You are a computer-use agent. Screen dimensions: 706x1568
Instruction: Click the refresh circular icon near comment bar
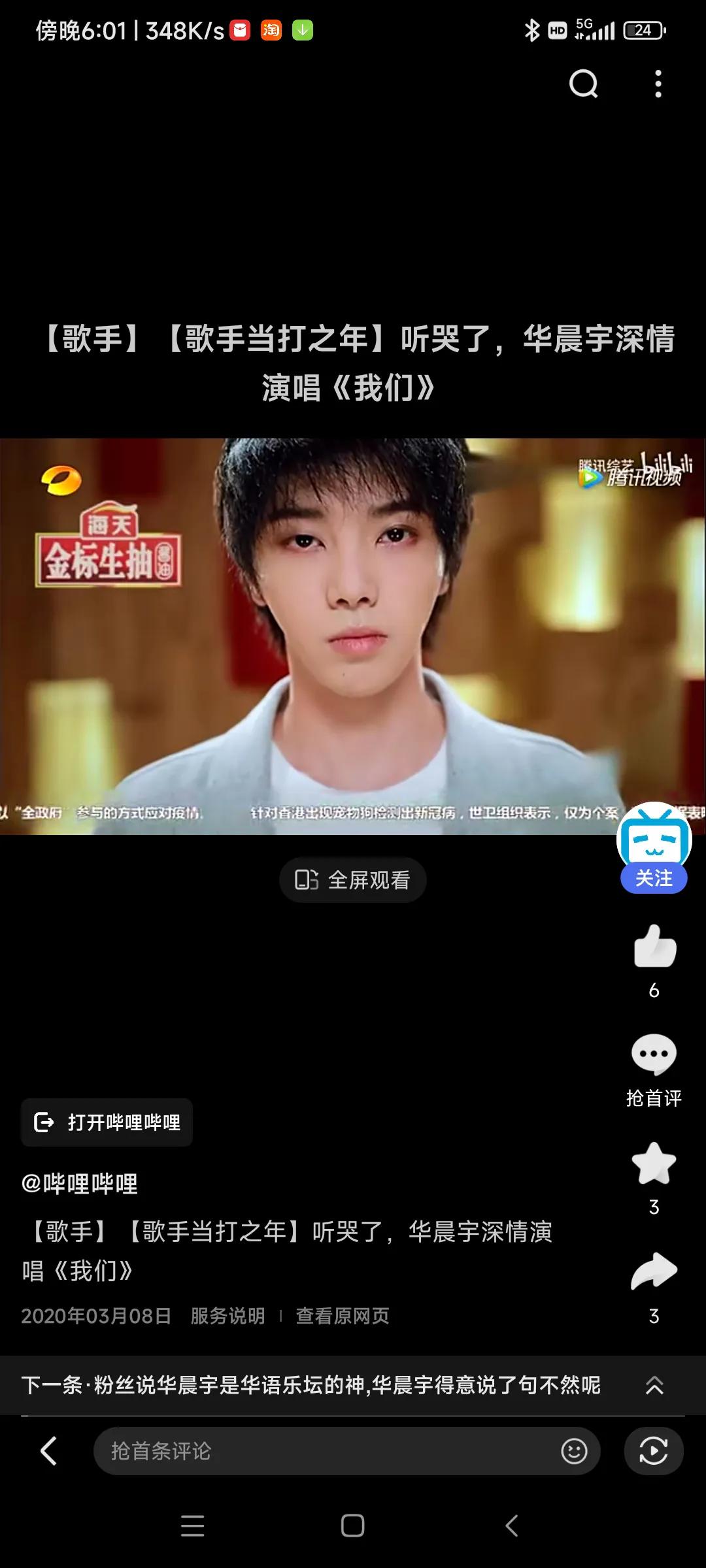653,1451
